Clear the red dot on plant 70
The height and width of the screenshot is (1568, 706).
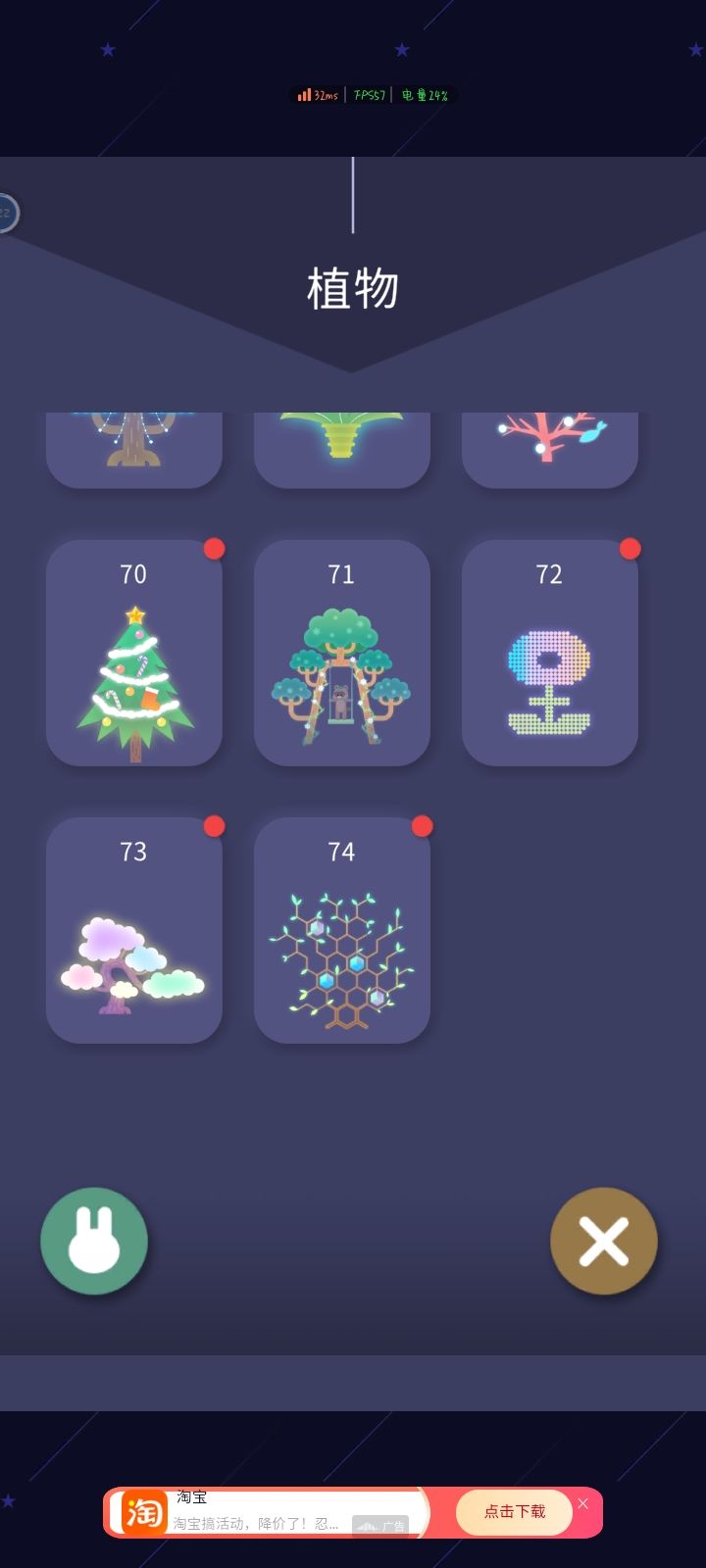point(215,550)
